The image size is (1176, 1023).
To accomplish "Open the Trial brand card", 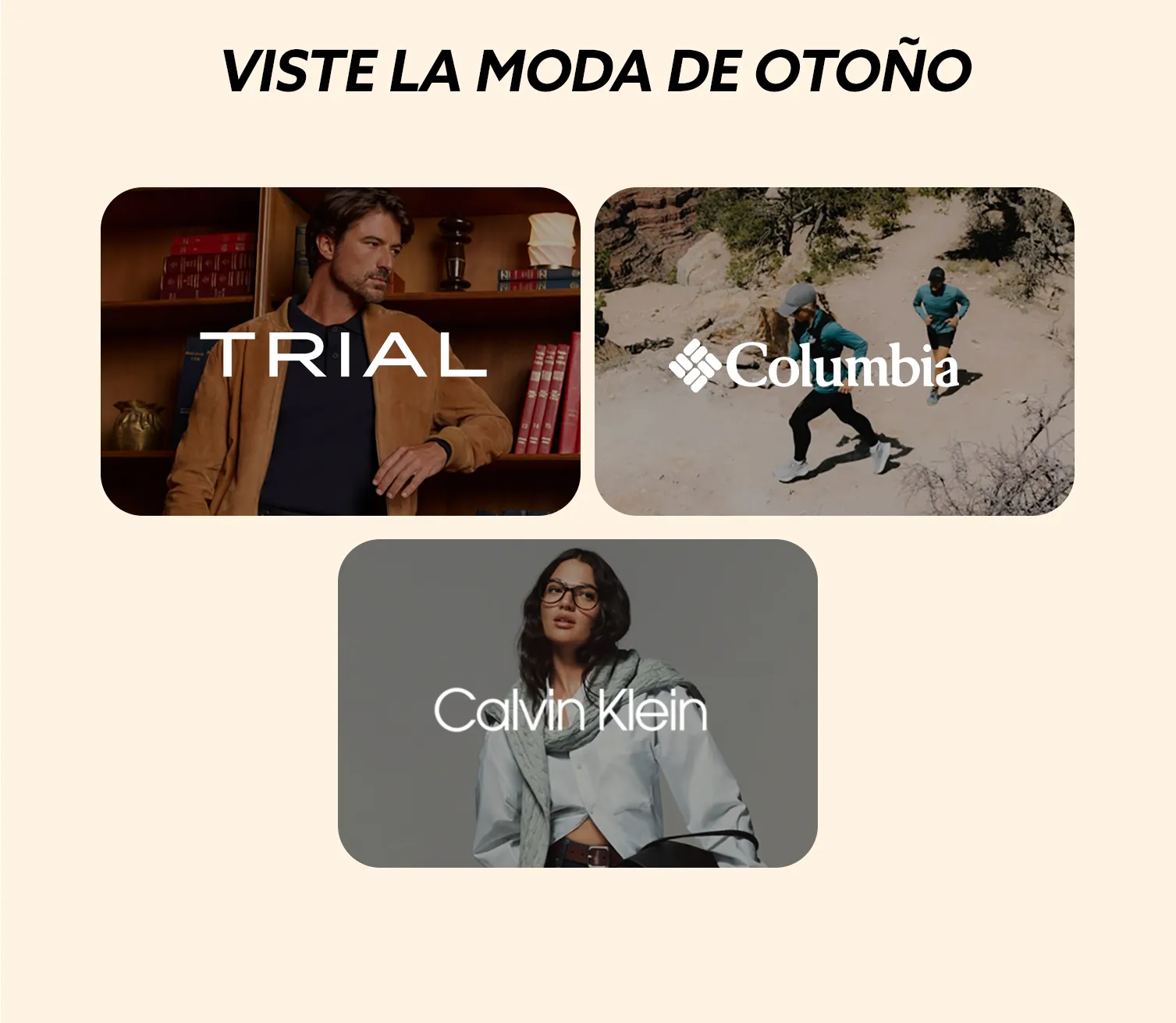I will point(340,351).
